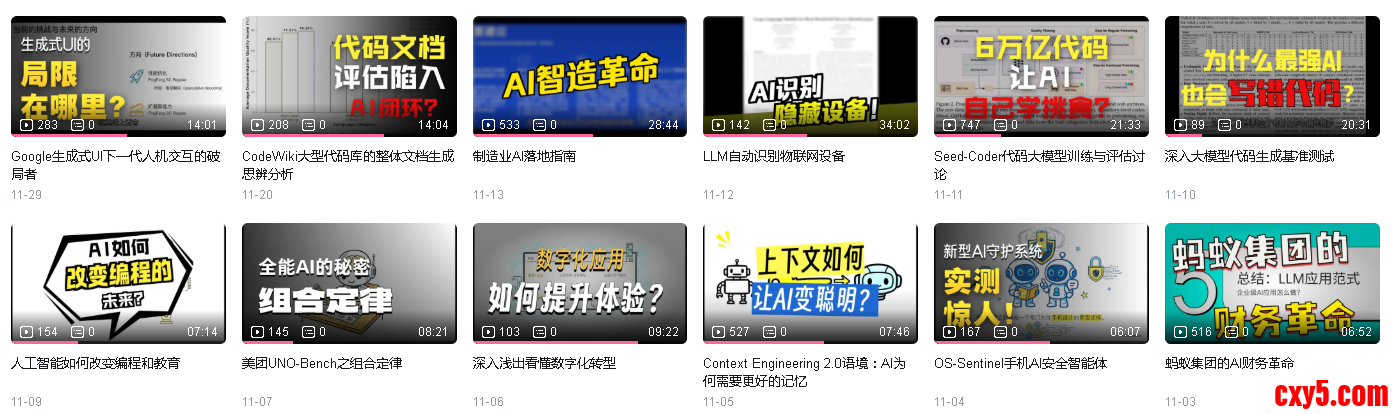Open the OS-Sentinel手机AI安全智能体 video
This screenshot has height=414, width=1393.
click(x=1041, y=282)
